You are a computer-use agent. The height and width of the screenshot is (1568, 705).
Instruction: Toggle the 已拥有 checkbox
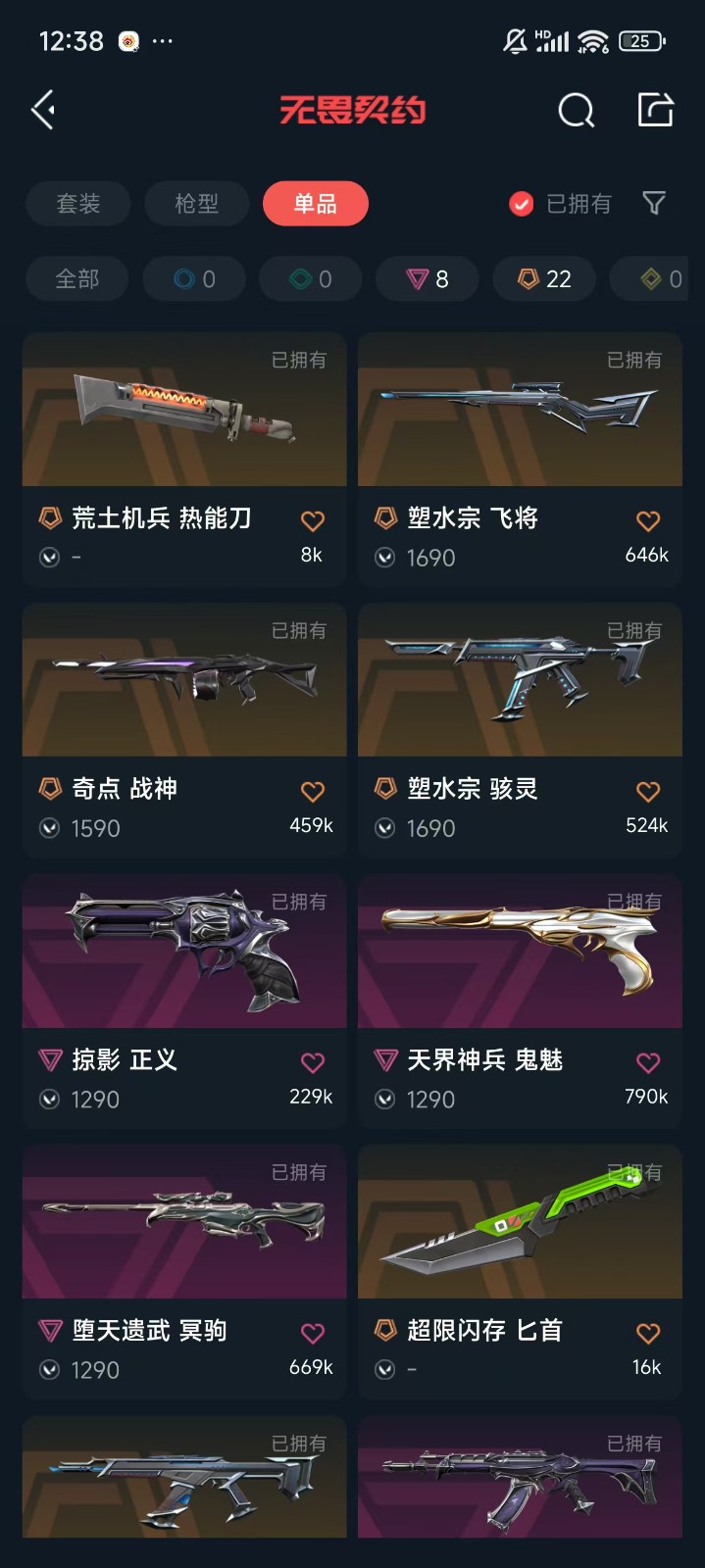coord(522,204)
